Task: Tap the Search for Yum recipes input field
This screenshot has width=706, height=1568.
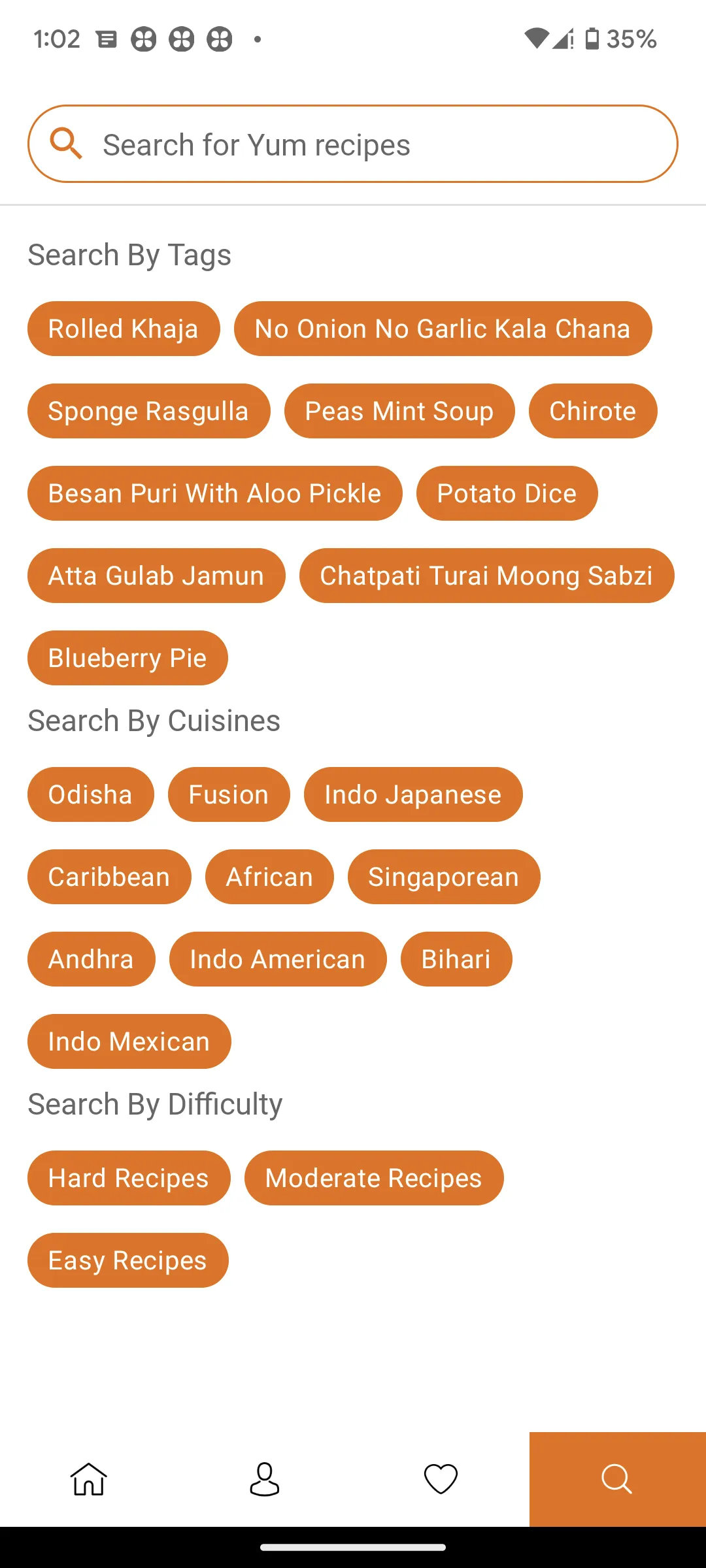Action: pyautogui.click(x=353, y=143)
